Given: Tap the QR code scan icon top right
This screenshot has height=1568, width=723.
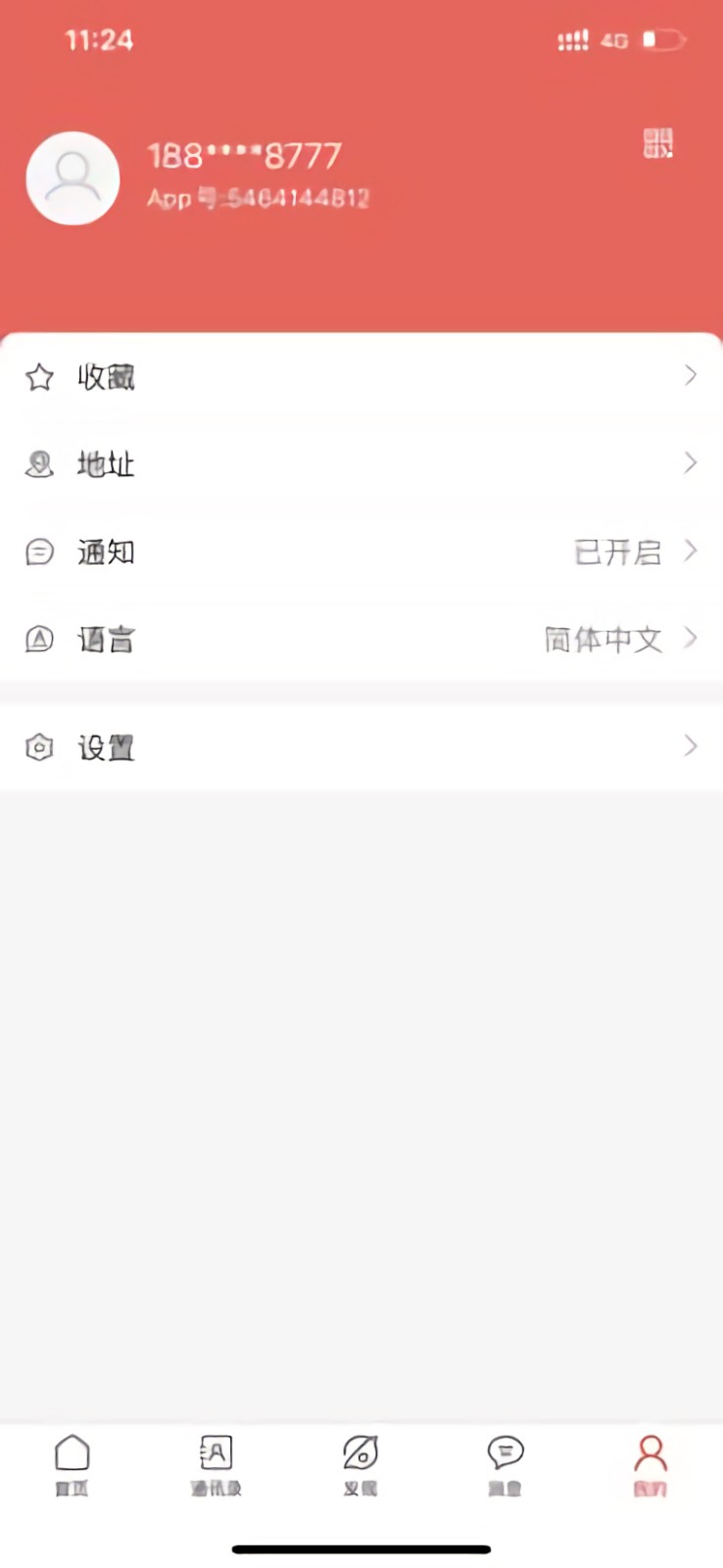Looking at the screenshot, I should click(x=657, y=144).
